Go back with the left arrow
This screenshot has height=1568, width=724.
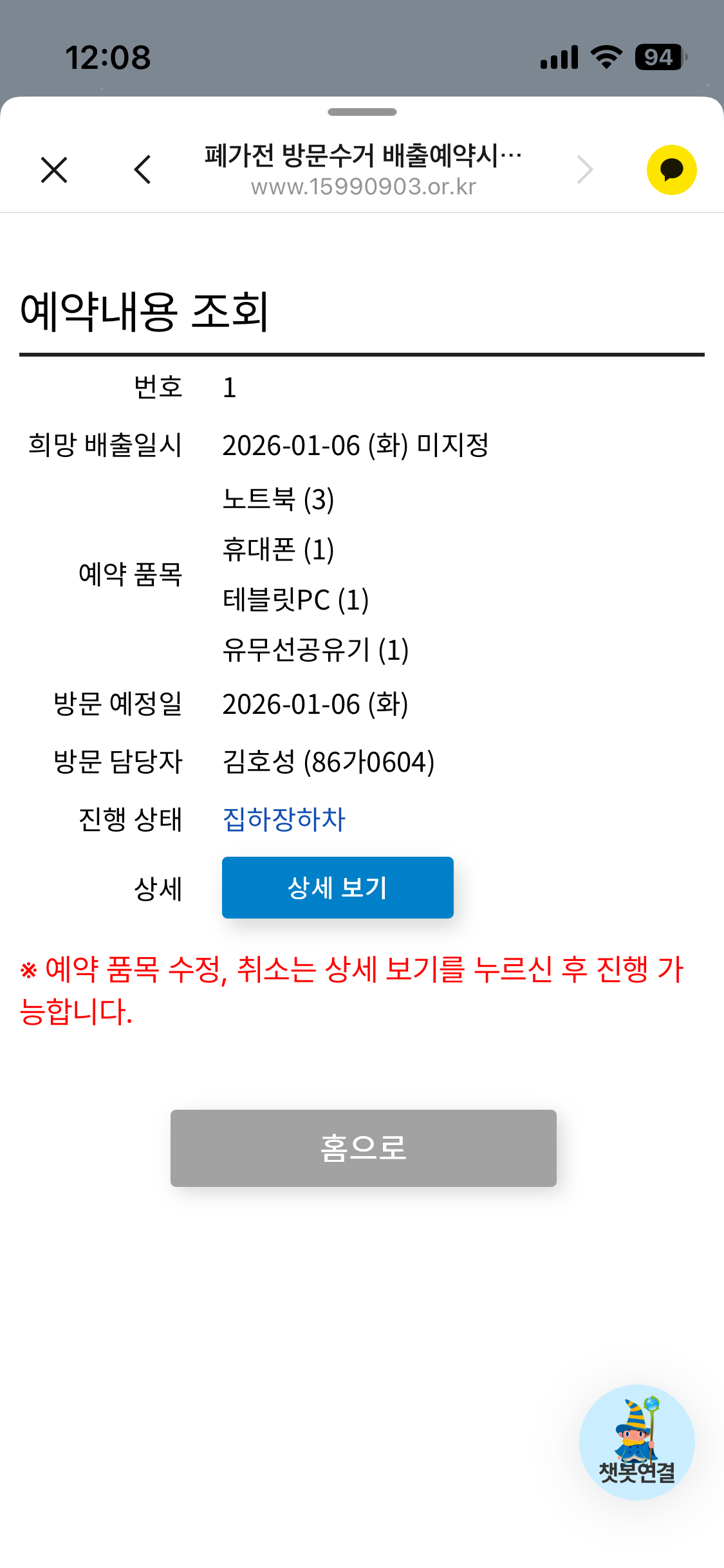coord(143,170)
